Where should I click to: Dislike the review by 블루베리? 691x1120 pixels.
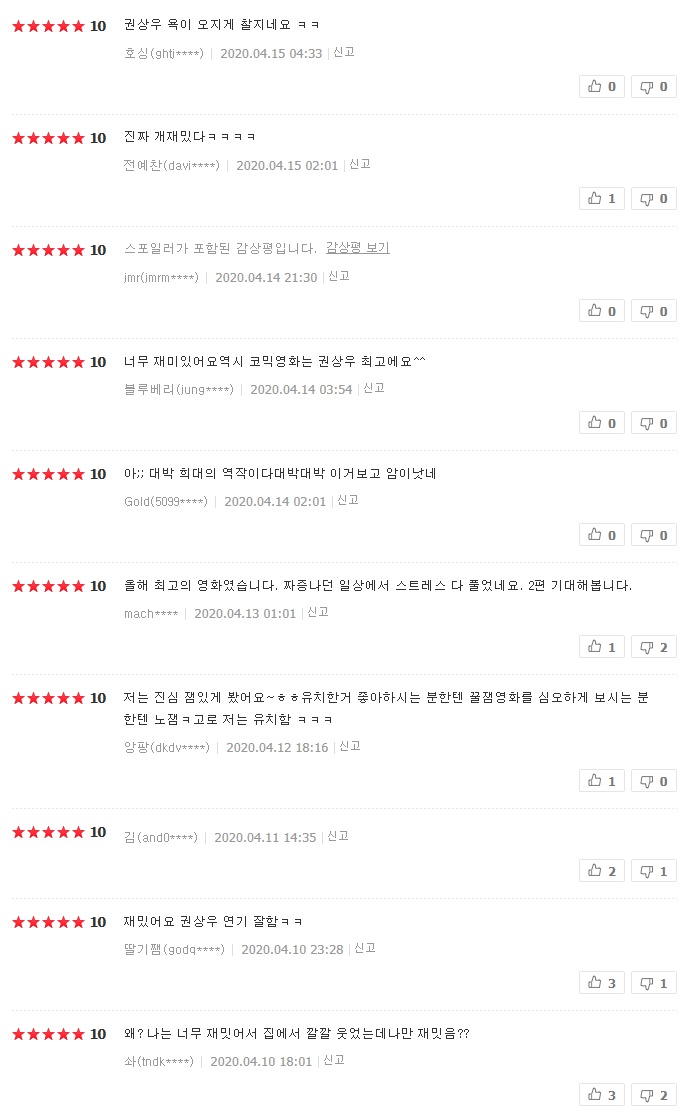654,423
